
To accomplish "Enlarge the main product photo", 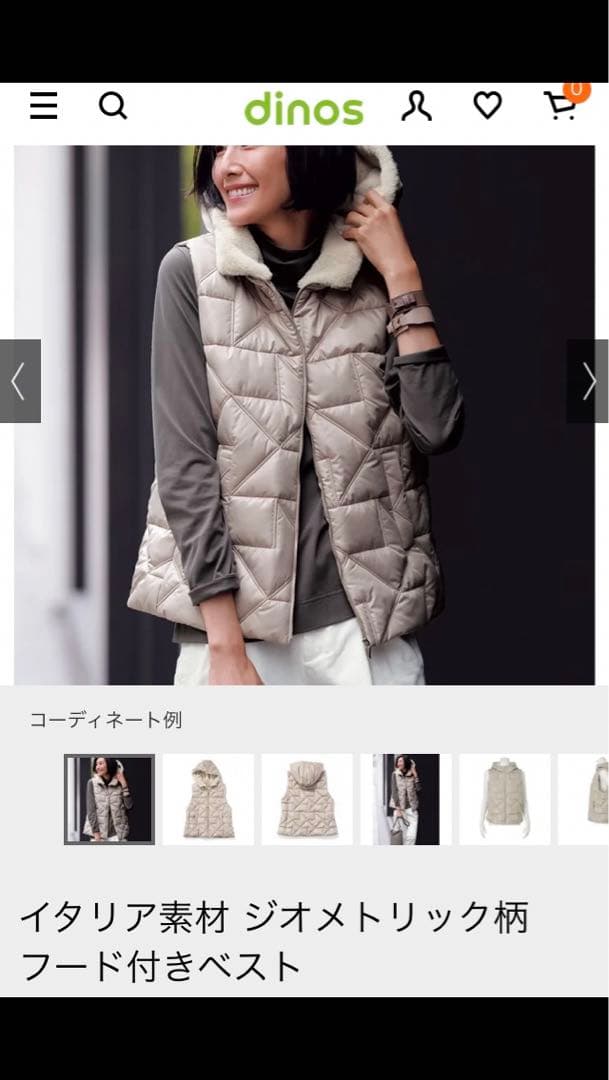I will pos(304,415).
